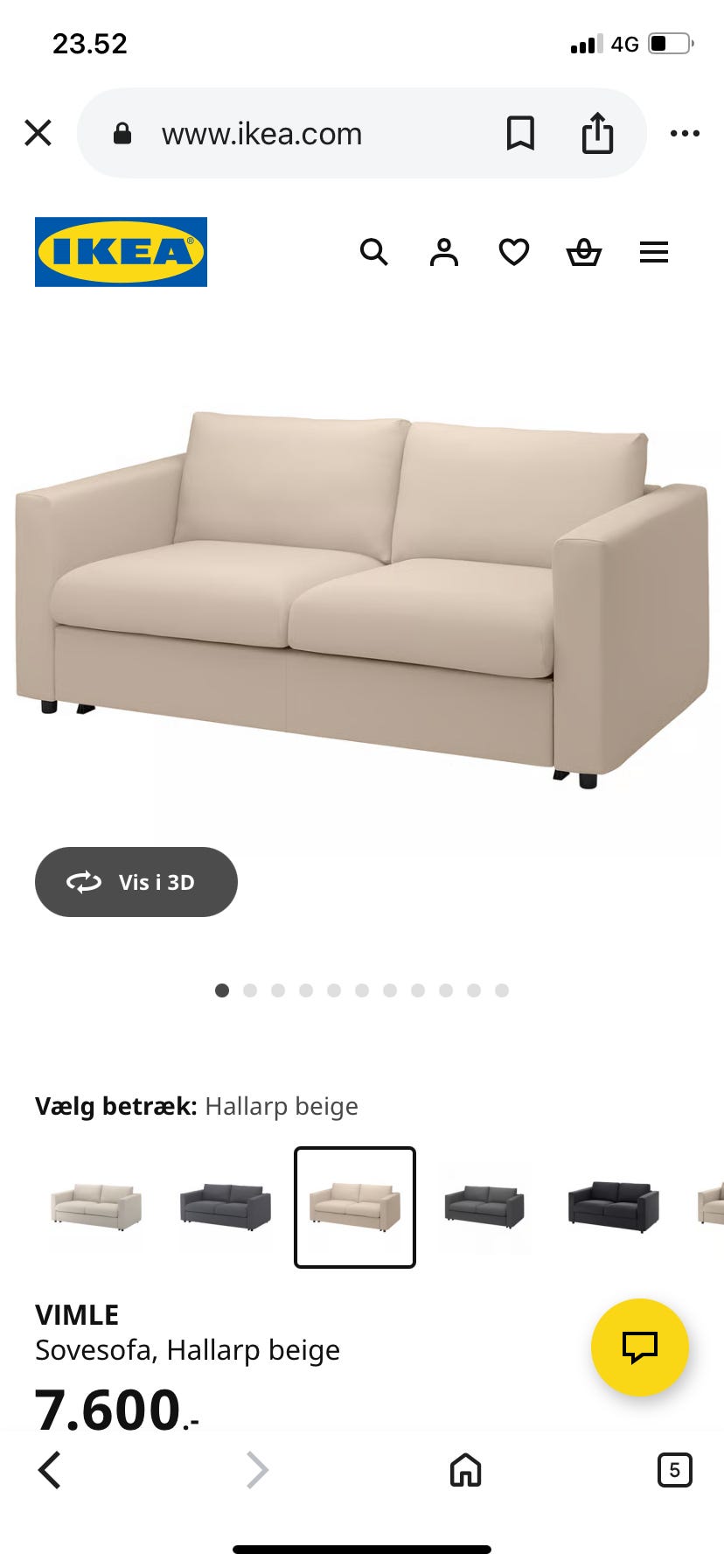724x1568 pixels.
Task: Open the chat assistant bubble
Action: [x=641, y=1347]
